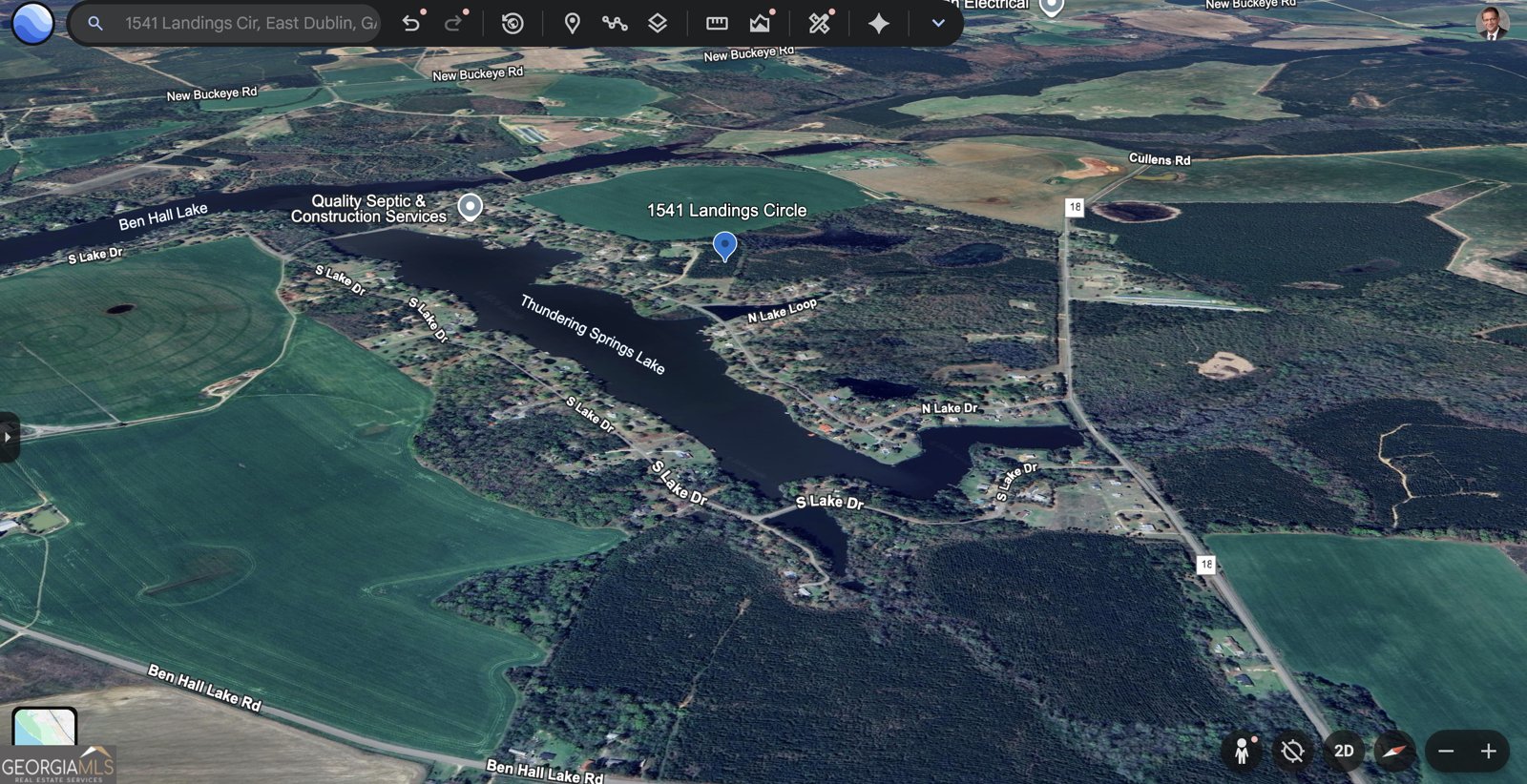This screenshot has width=1527, height=784.
Task: Open the map layers tool
Action: pyautogui.click(x=658, y=23)
